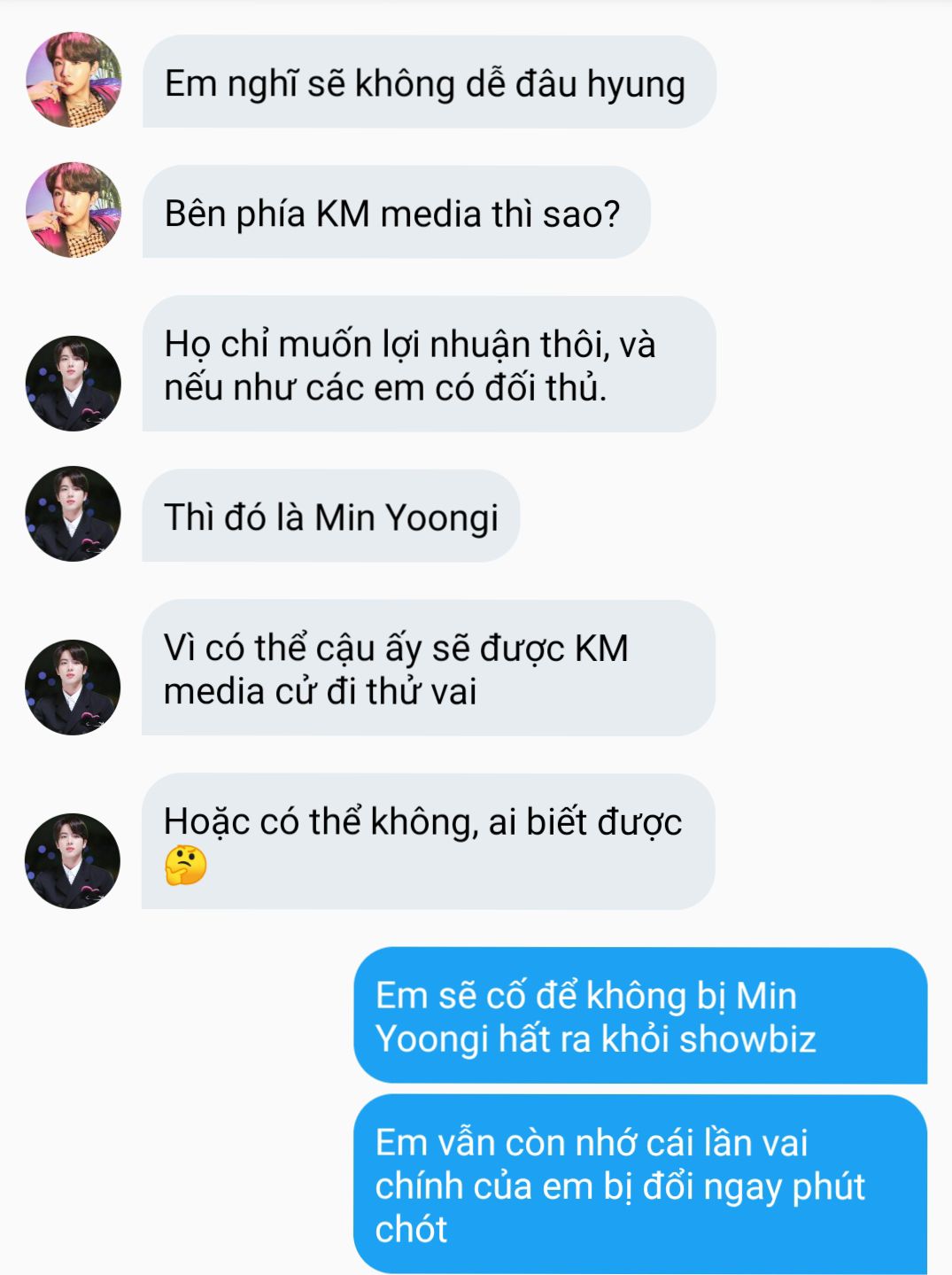Image resolution: width=952 pixels, height=1275 pixels.
Task: View avatar next to "Họ chỉ muốn lợi nhuận thôi" message
Action: [x=73, y=384]
